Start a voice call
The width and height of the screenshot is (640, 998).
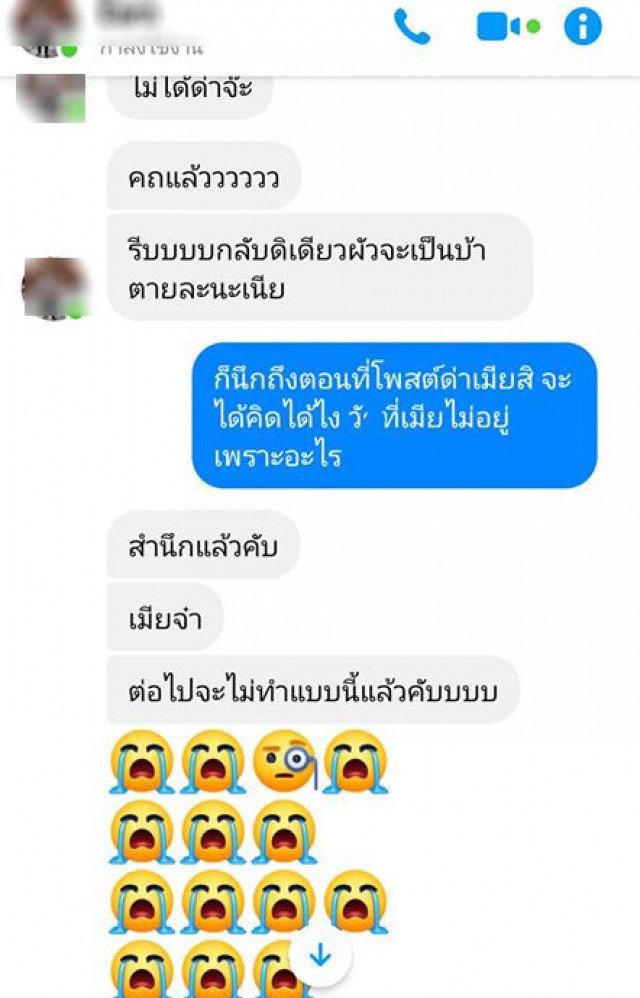411,27
